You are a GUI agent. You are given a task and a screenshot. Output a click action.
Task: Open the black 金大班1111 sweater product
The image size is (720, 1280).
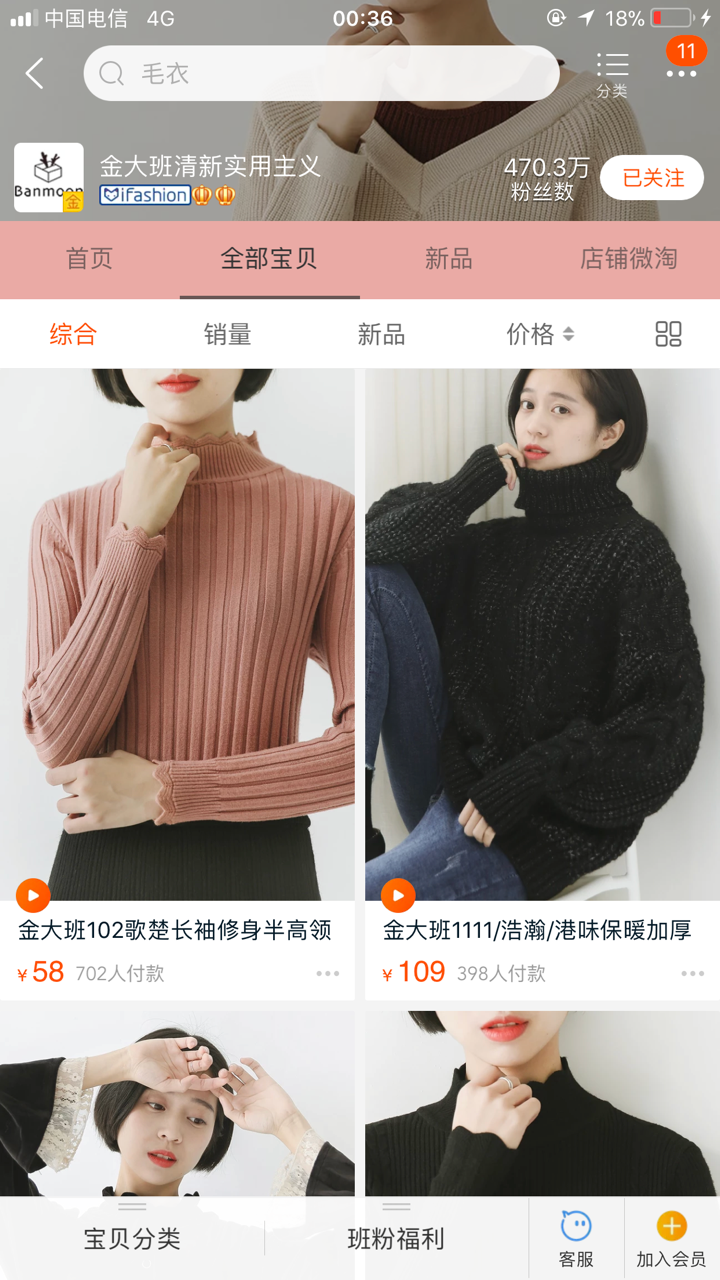542,684
